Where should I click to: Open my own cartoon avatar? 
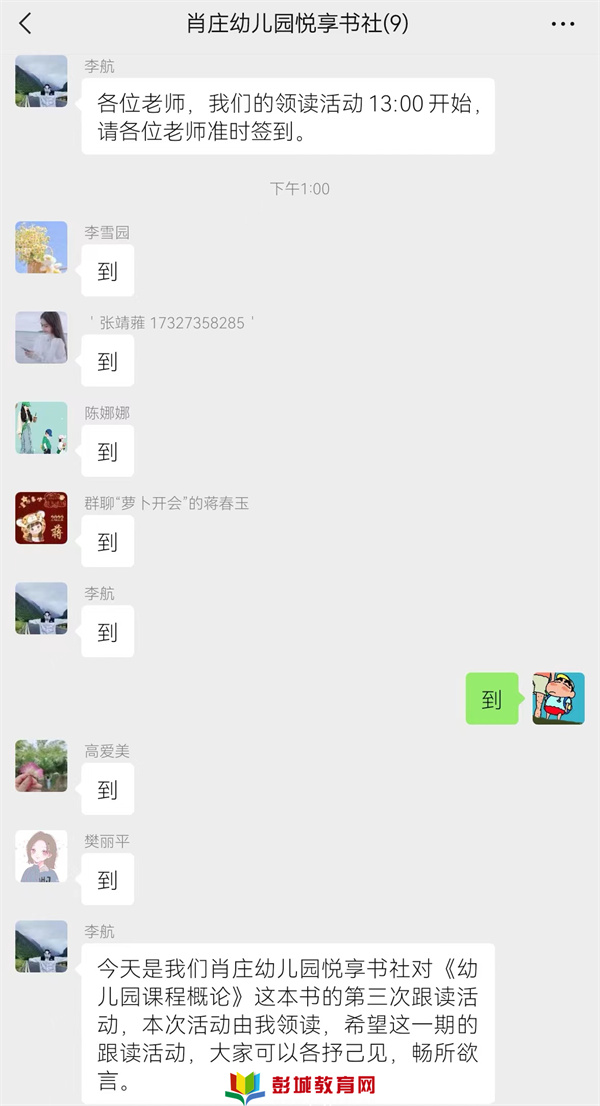click(x=558, y=698)
